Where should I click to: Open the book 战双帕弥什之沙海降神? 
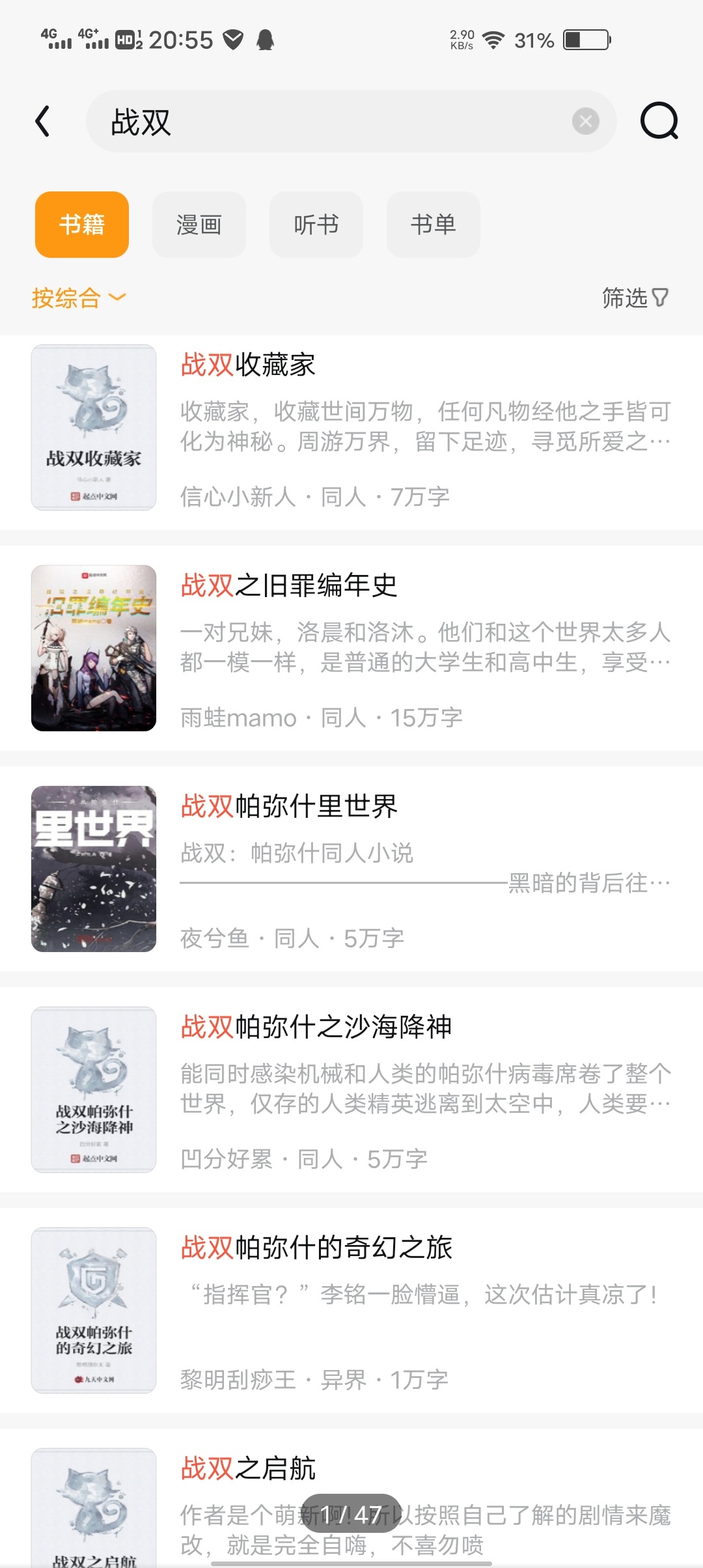(351, 1090)
